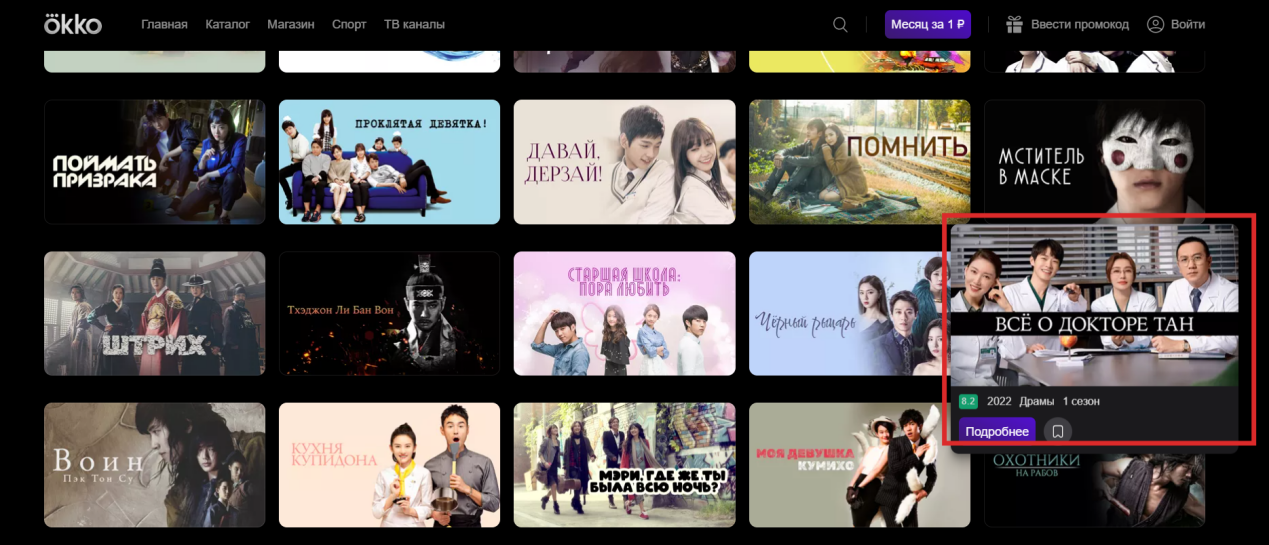
Task: Open the Поймать призрака tile
Action: pos(154,161)
